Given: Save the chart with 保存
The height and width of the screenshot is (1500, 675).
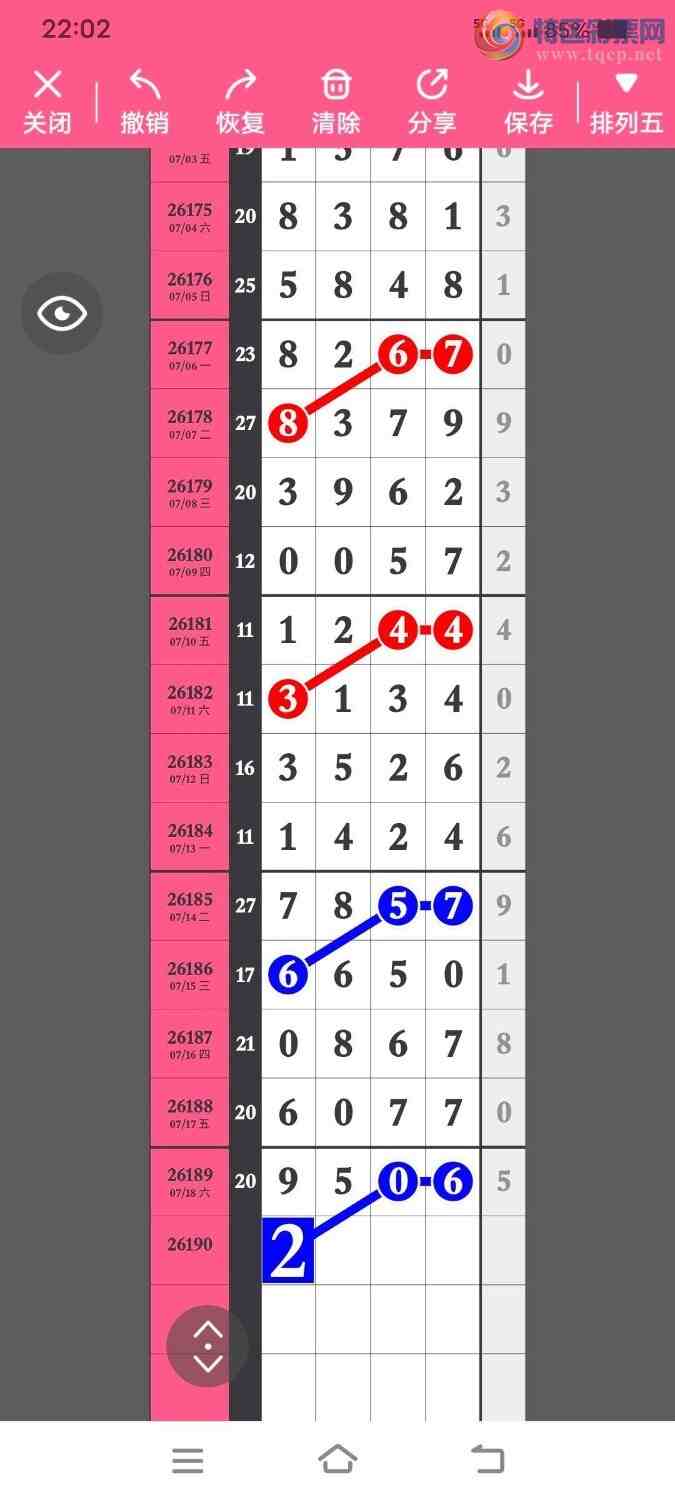Looking at the screenshot, I should pos(528,102).
